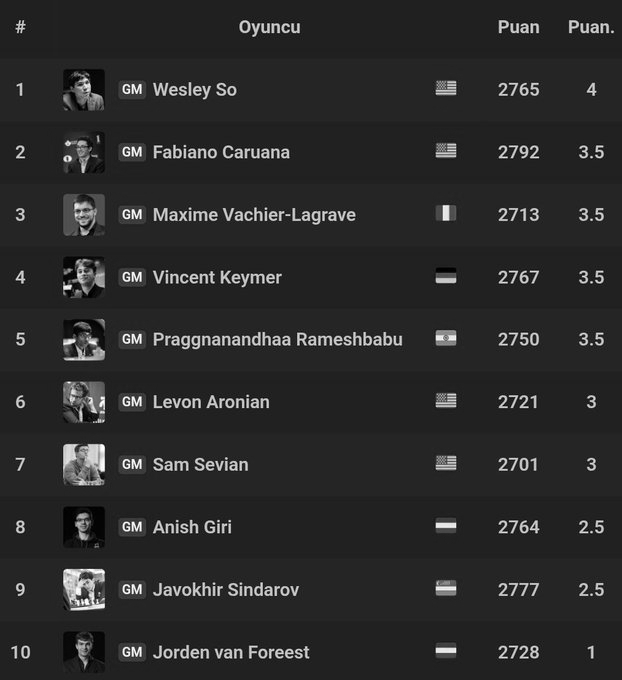Select Maxime Vachier-Lagrave in the standings
This screenshot has height=680, width=622.
tap(254, 215)
